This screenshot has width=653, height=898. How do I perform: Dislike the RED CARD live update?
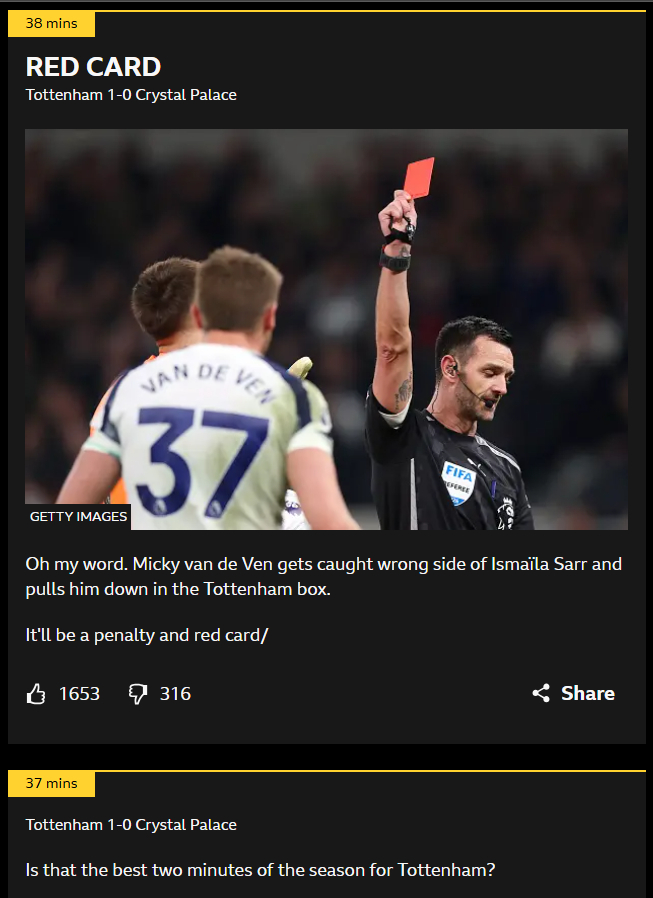(138, 694)
